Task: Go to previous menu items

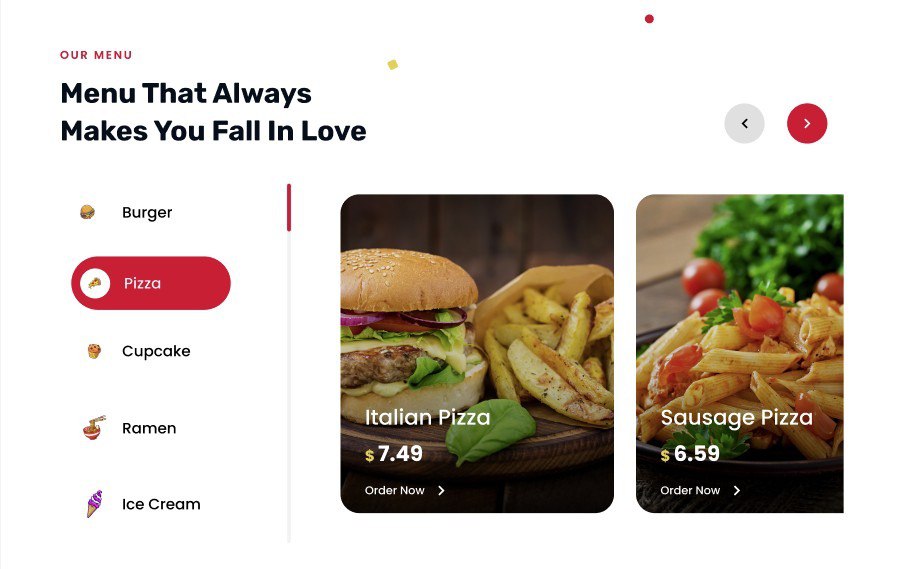Action: [x=744, y=124]
